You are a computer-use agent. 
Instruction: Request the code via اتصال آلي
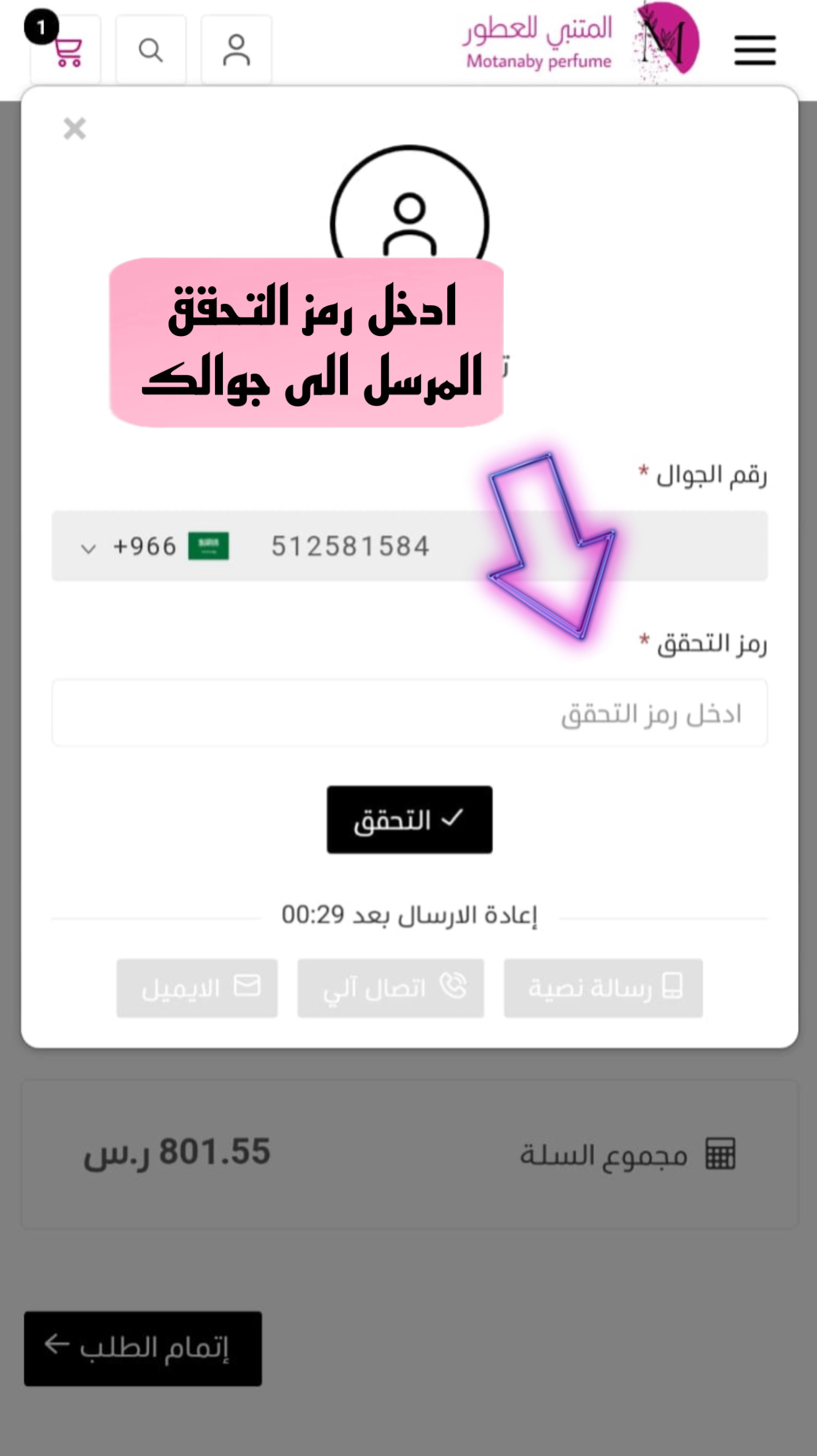point(391,988)
